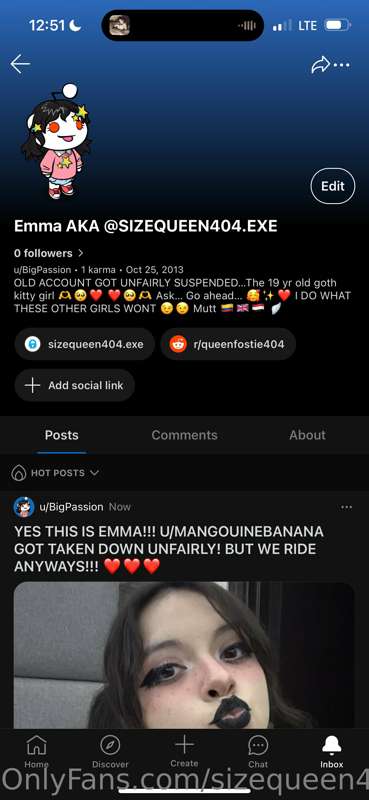Go back with the arrow icon
Viewport: 369px width, 800px height.
tap(20, 64)
